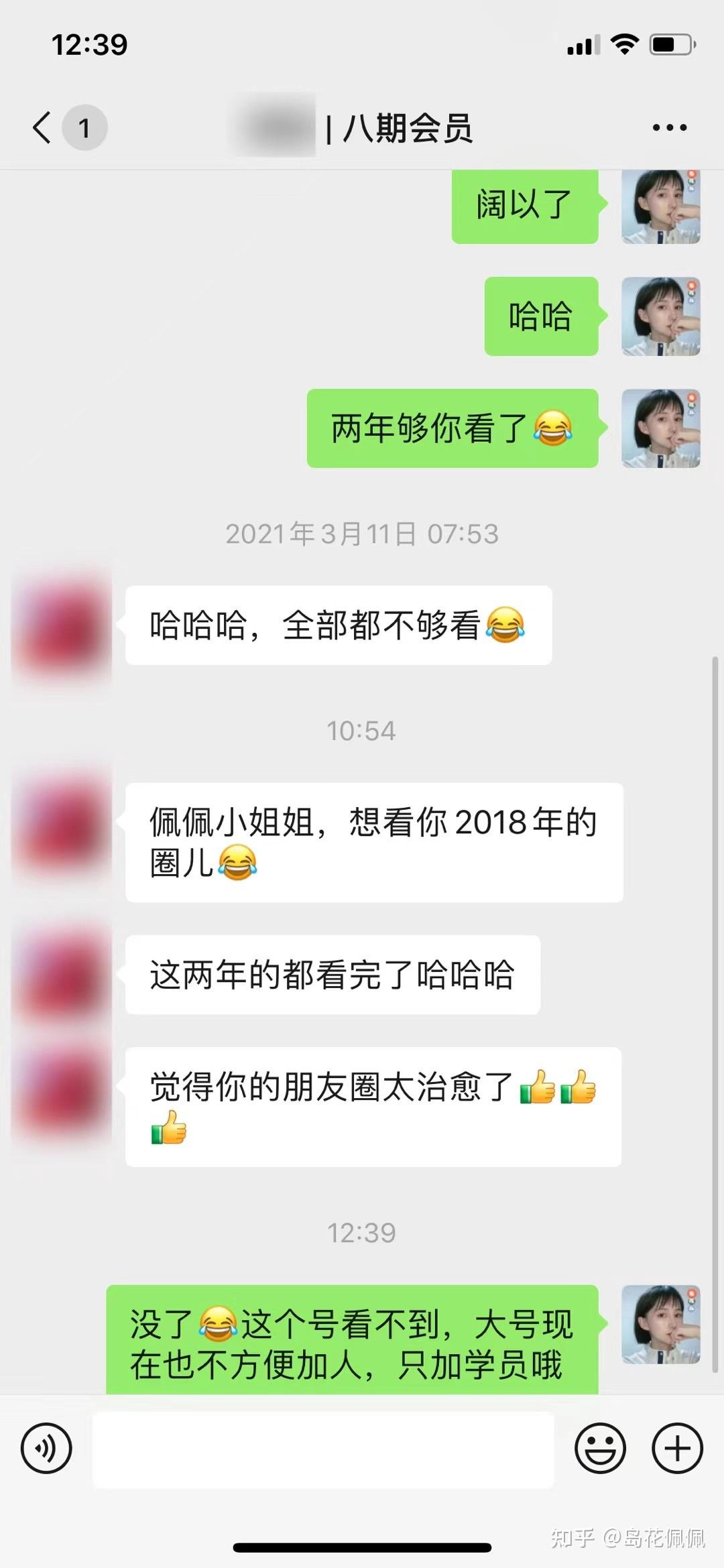The height and width of the screenshot is (1568, 724).
Task: Open the chat info overflow menu
Action: click(x=669, y=127)
